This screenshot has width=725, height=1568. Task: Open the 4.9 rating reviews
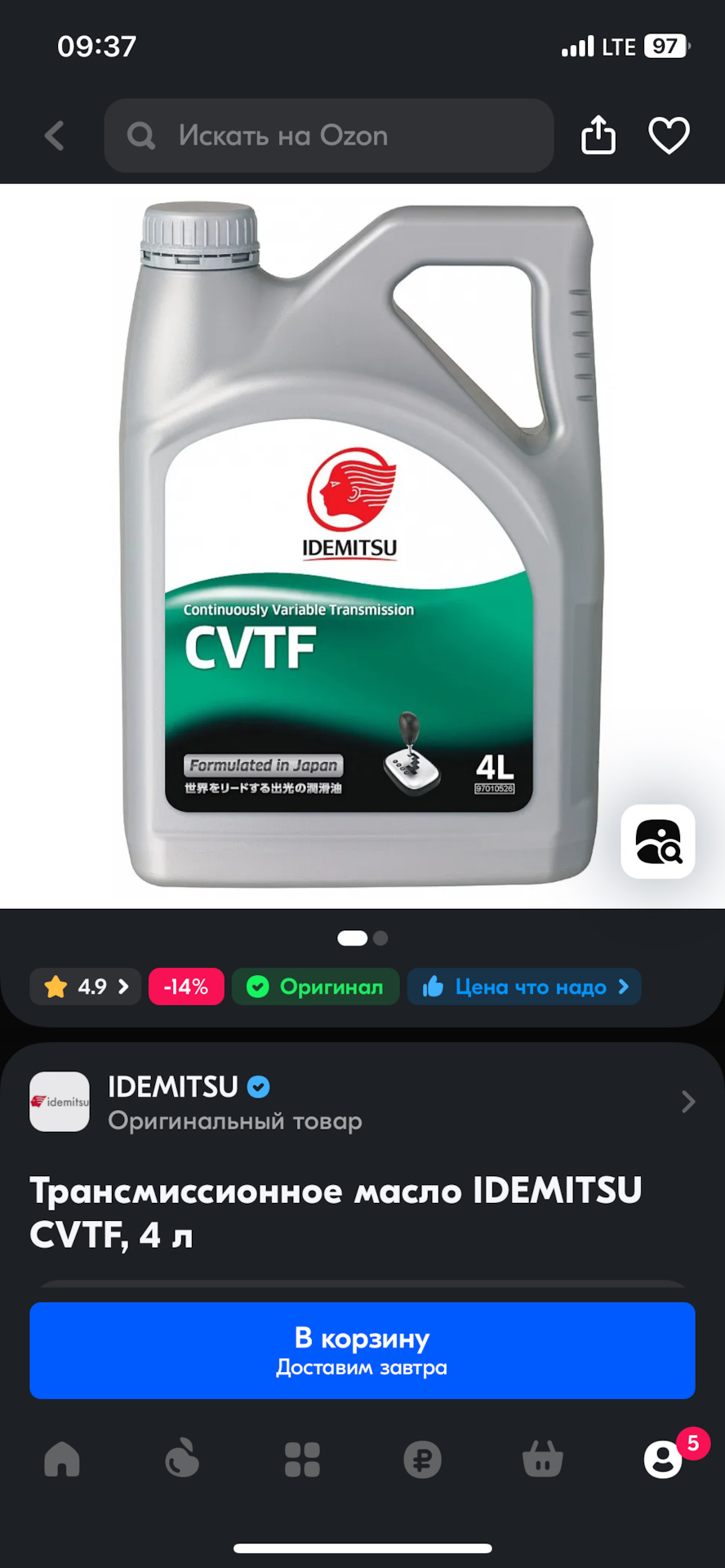click(86, 987)
